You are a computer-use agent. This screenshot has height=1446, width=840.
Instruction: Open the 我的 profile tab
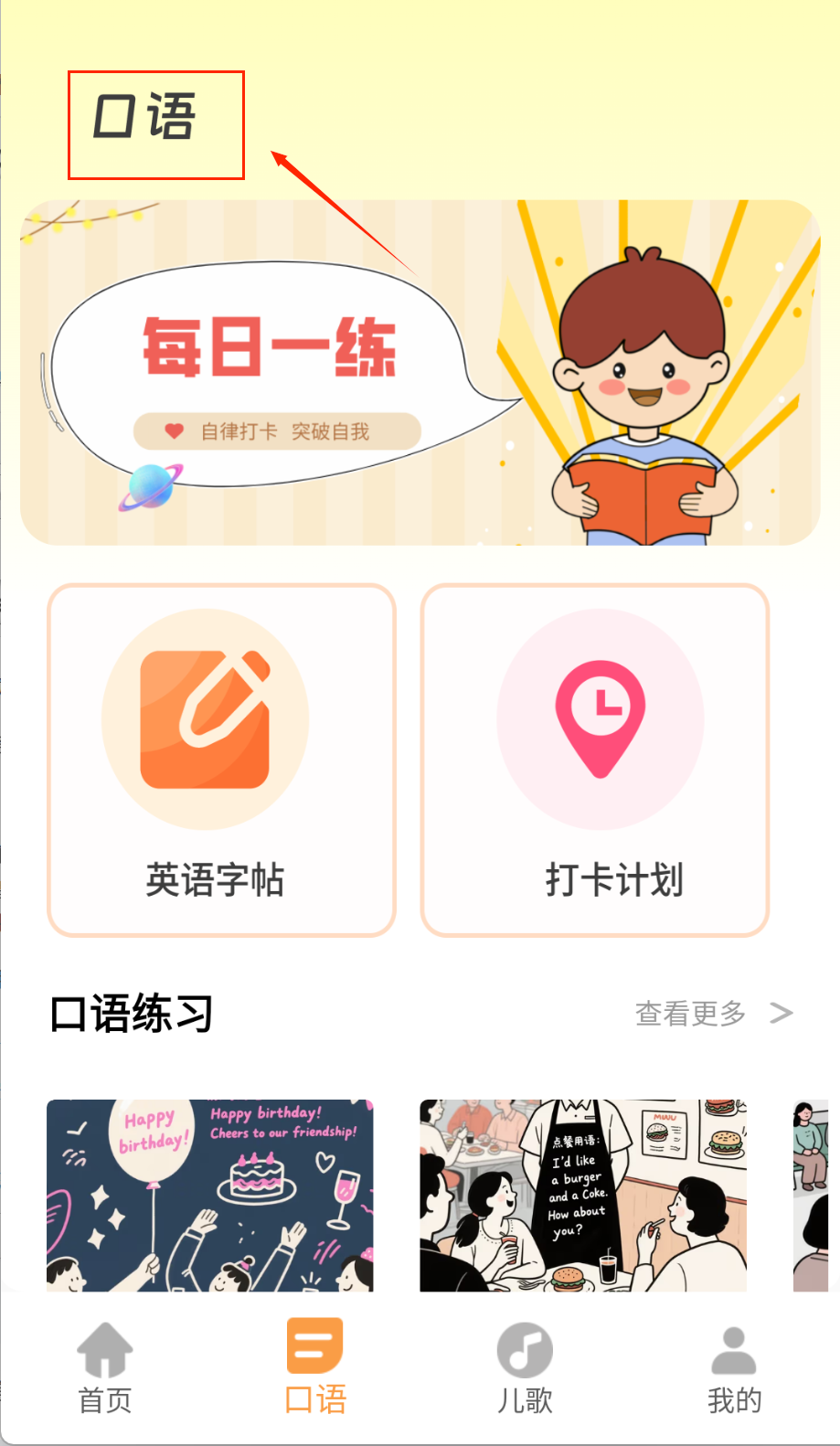pyautogui.click(x=734, y=1368)
